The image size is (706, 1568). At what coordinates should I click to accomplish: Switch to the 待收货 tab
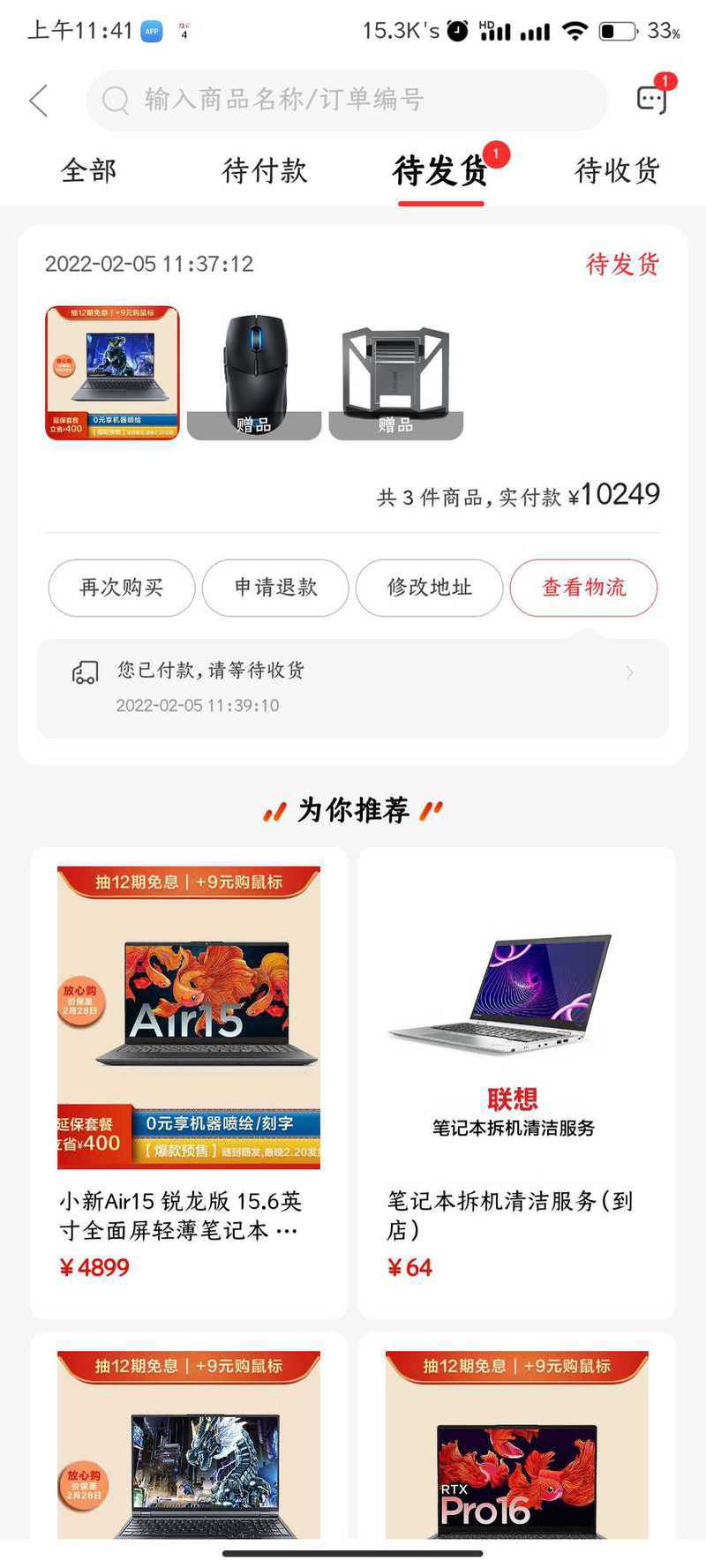[618, 170]
